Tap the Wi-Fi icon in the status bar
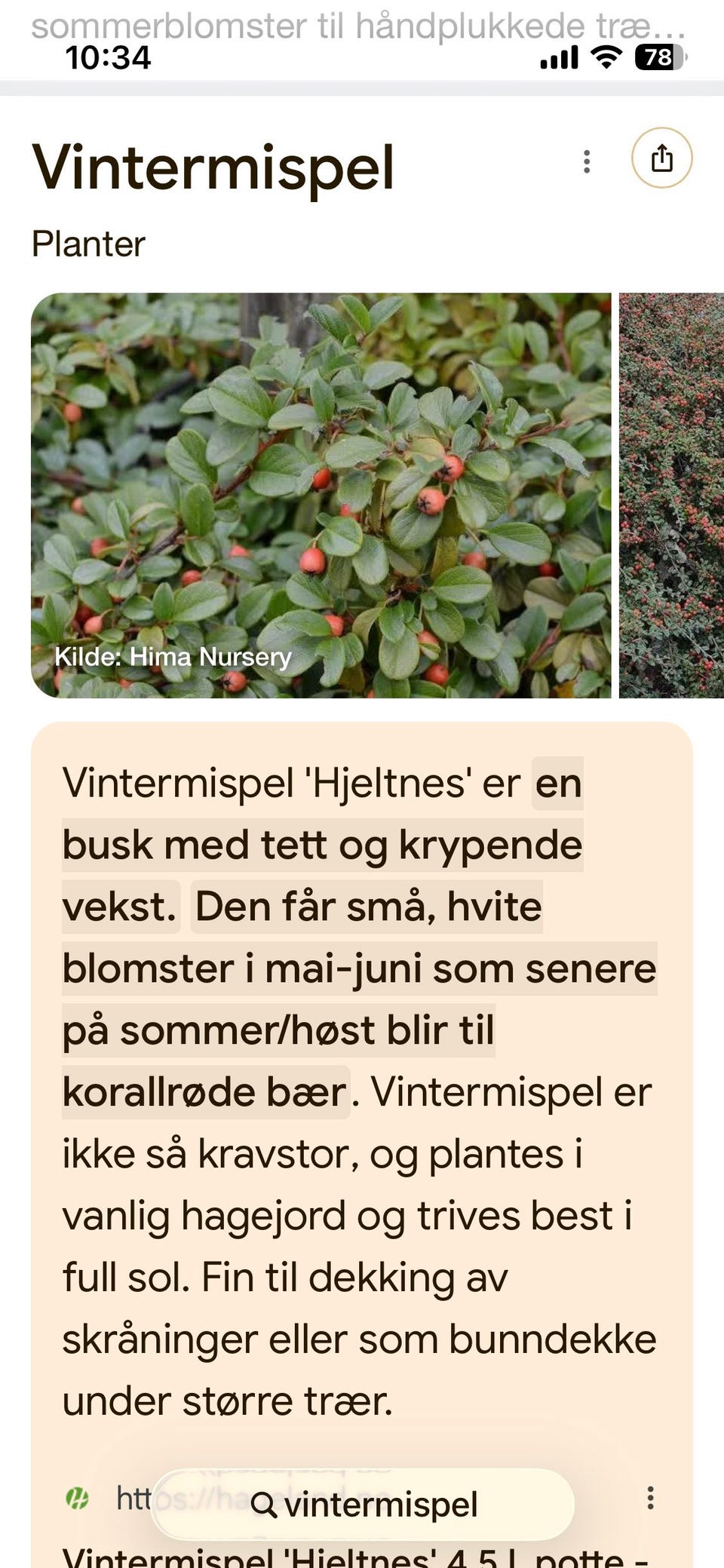The width and height of the screenshot is (724, 1568). (605, 56)
